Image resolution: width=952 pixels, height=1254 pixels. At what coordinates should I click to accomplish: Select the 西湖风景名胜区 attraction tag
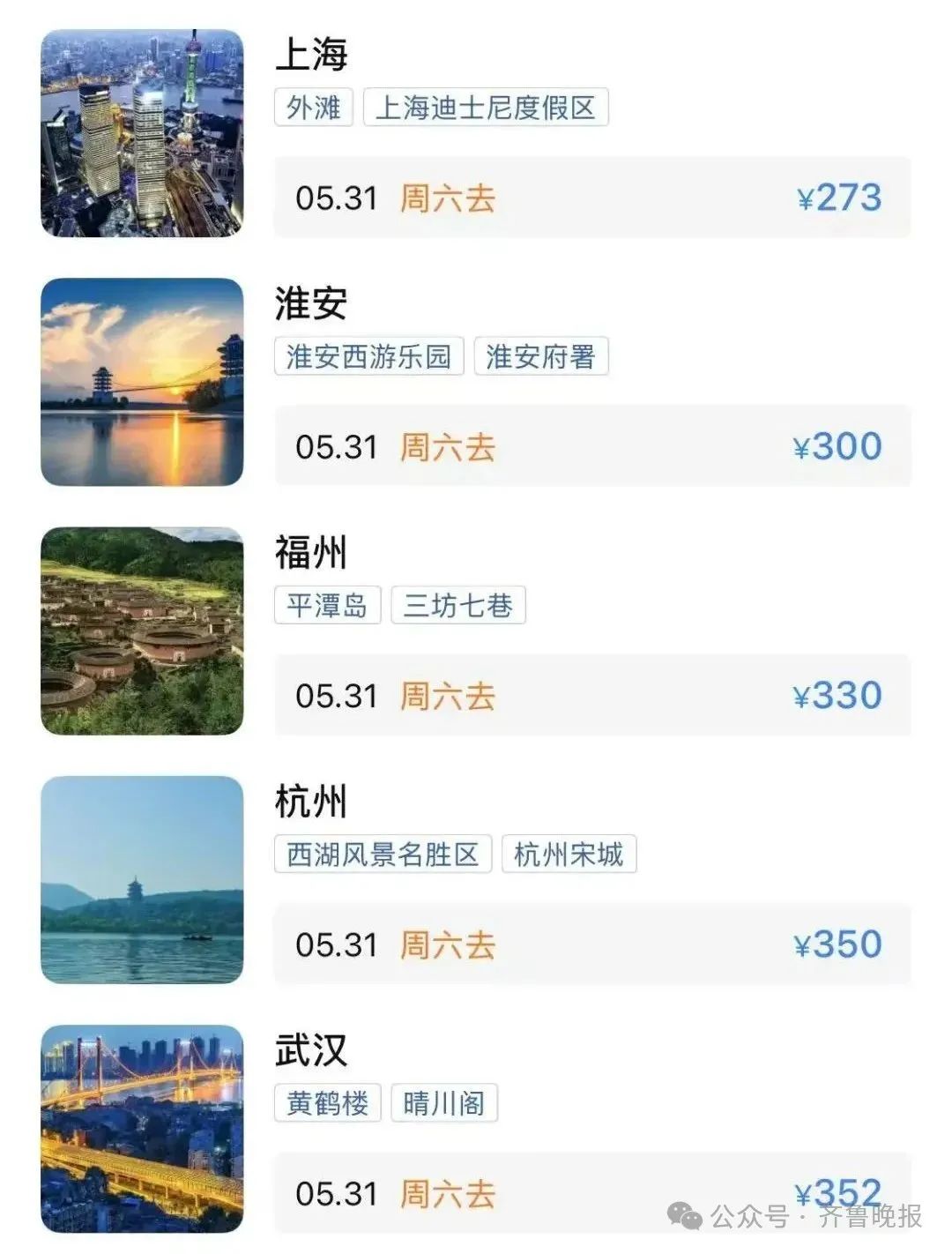[x=383, y=854]
